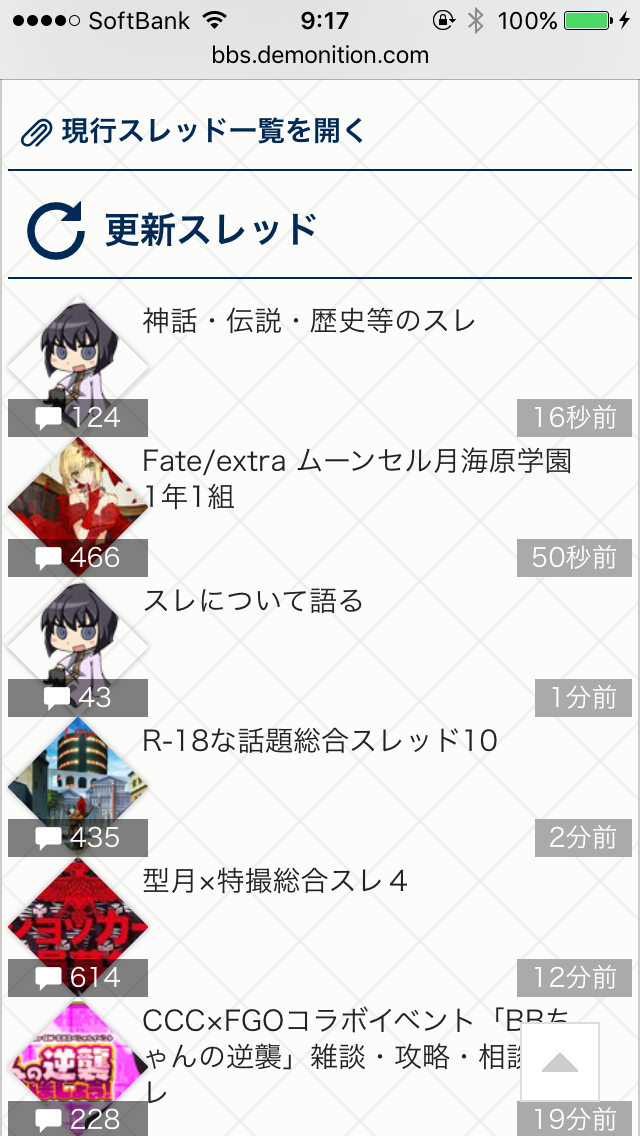Open thread 神話・伝説・歴史等のスレ
This screenshot has width=640, height=1136.
[309, 321]
